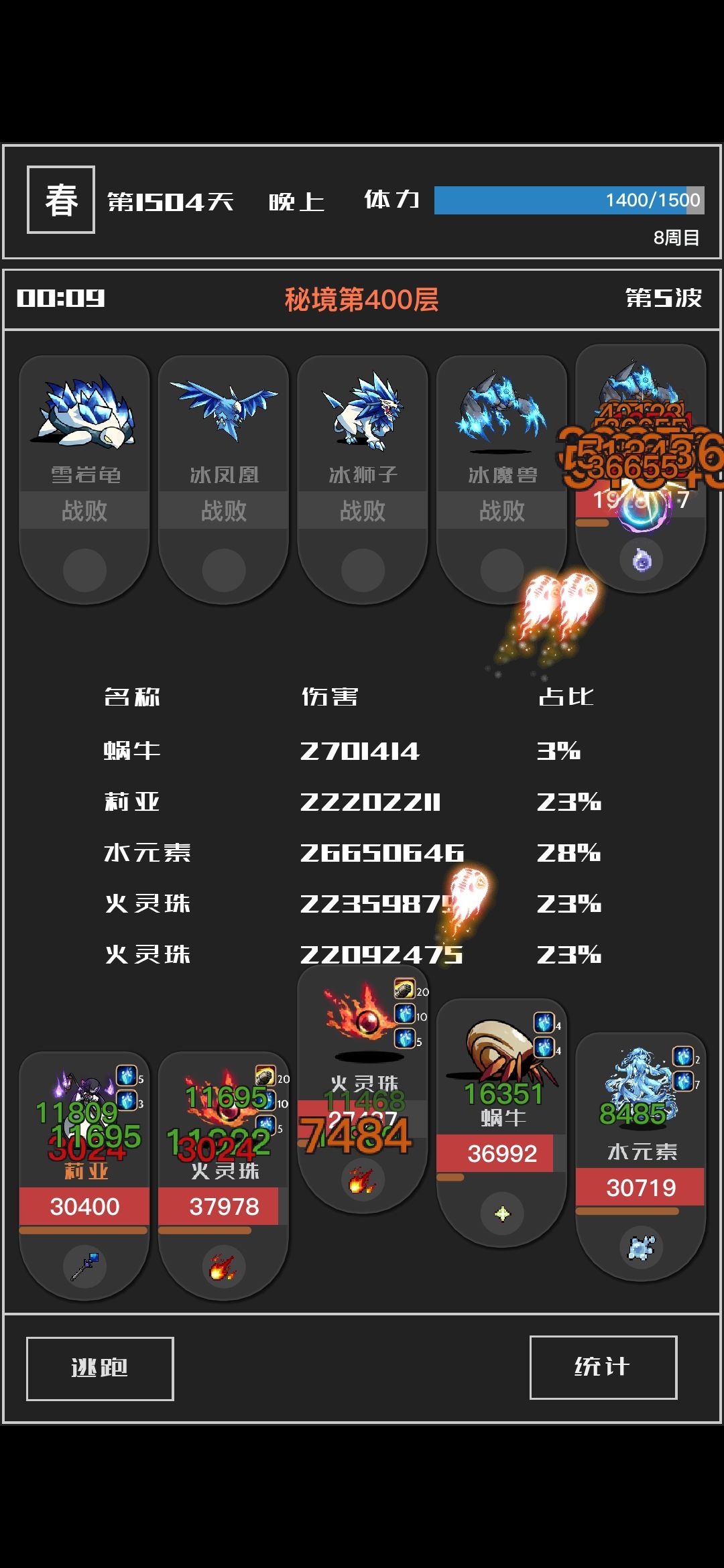Click the 春 season emblem at top left

coord(59,199)
